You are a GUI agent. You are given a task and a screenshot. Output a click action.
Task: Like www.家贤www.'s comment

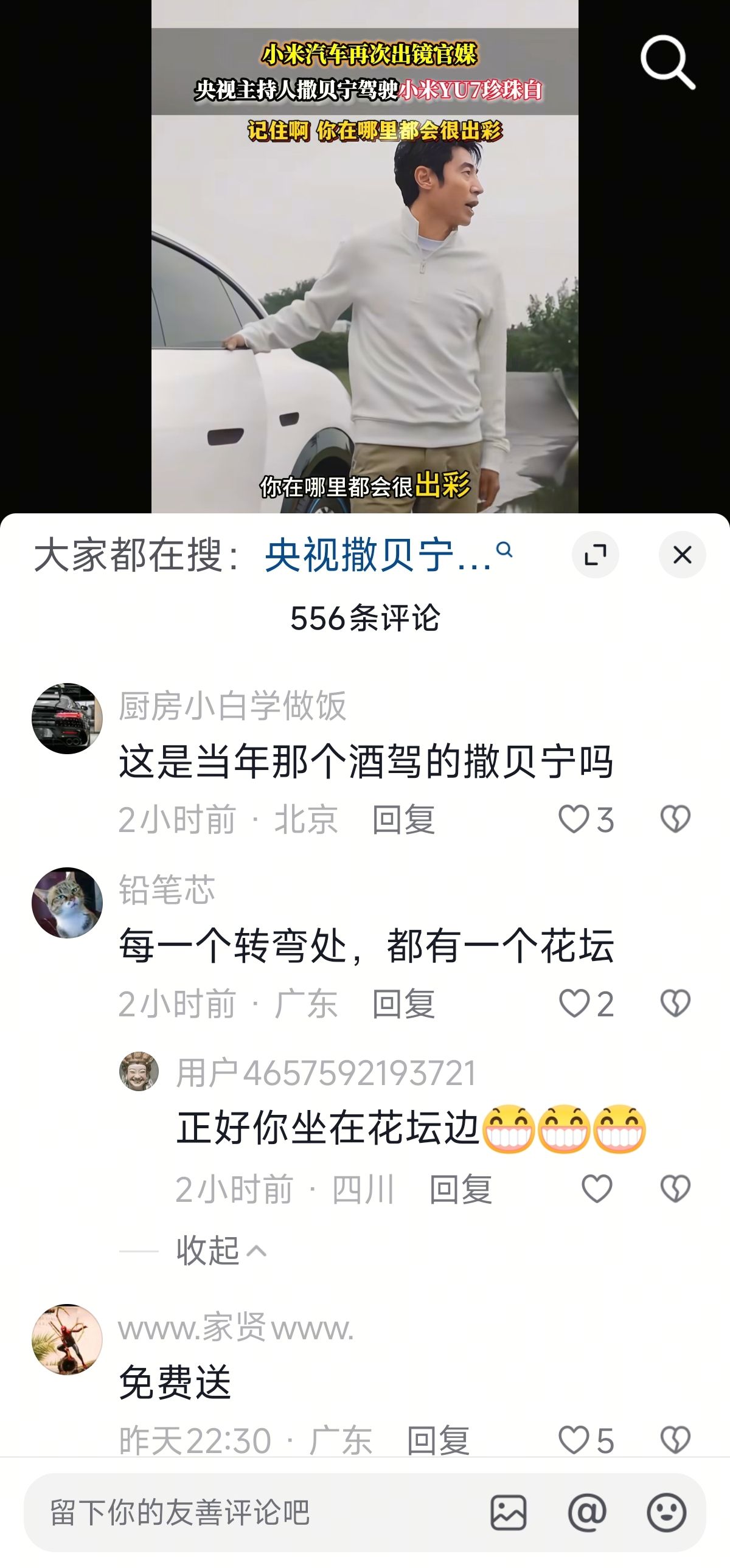[x=574, y=1440]
